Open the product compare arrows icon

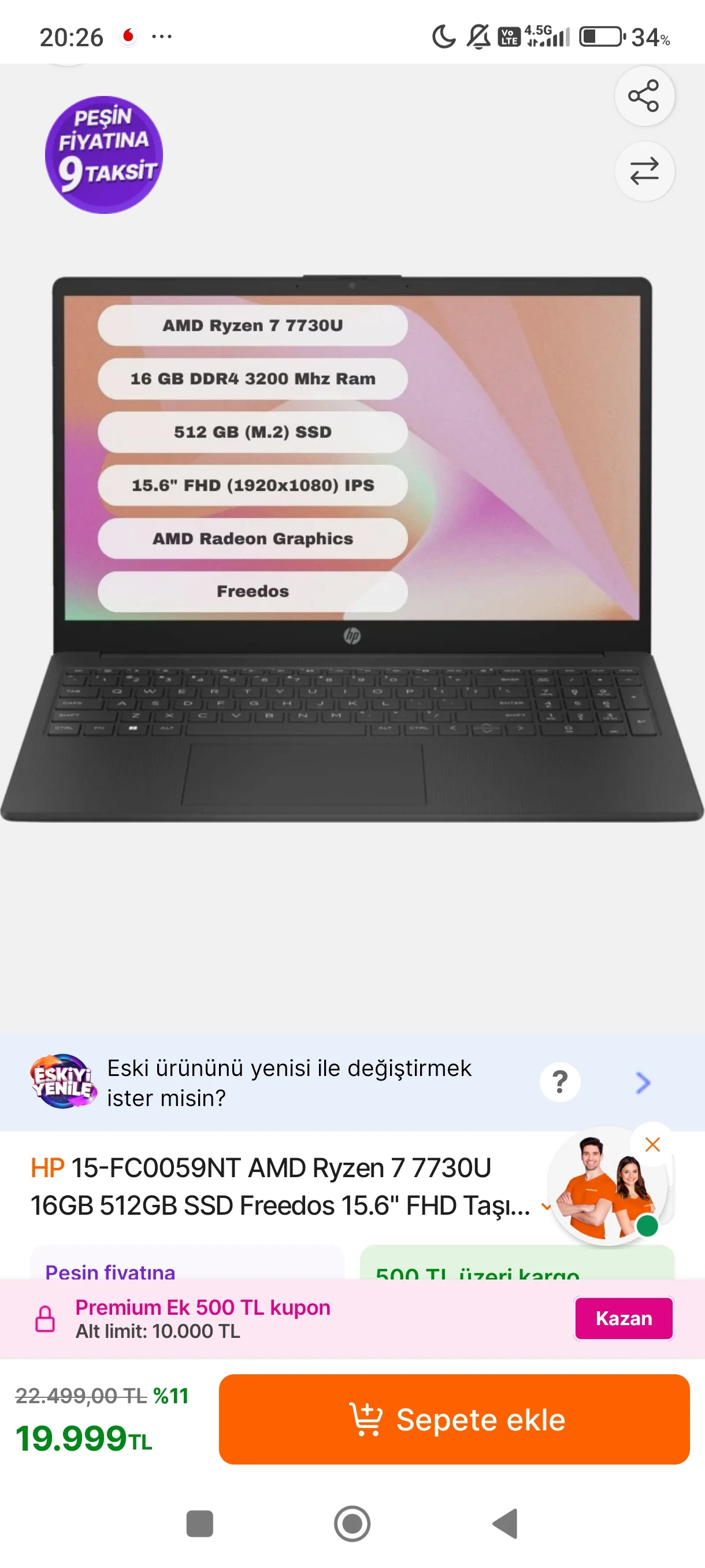(x=644, y=171)
